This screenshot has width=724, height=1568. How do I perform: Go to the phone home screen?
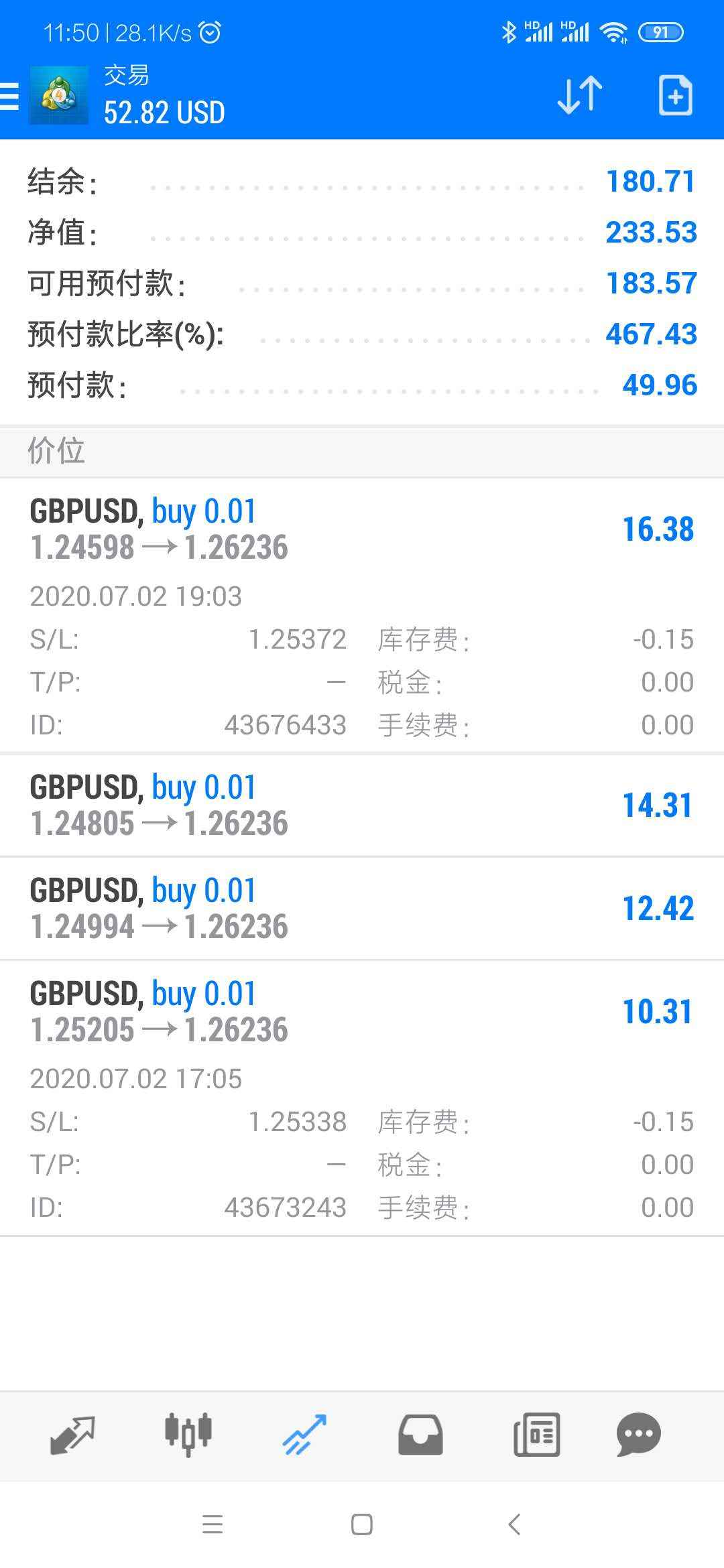(x=362, y=1524)
